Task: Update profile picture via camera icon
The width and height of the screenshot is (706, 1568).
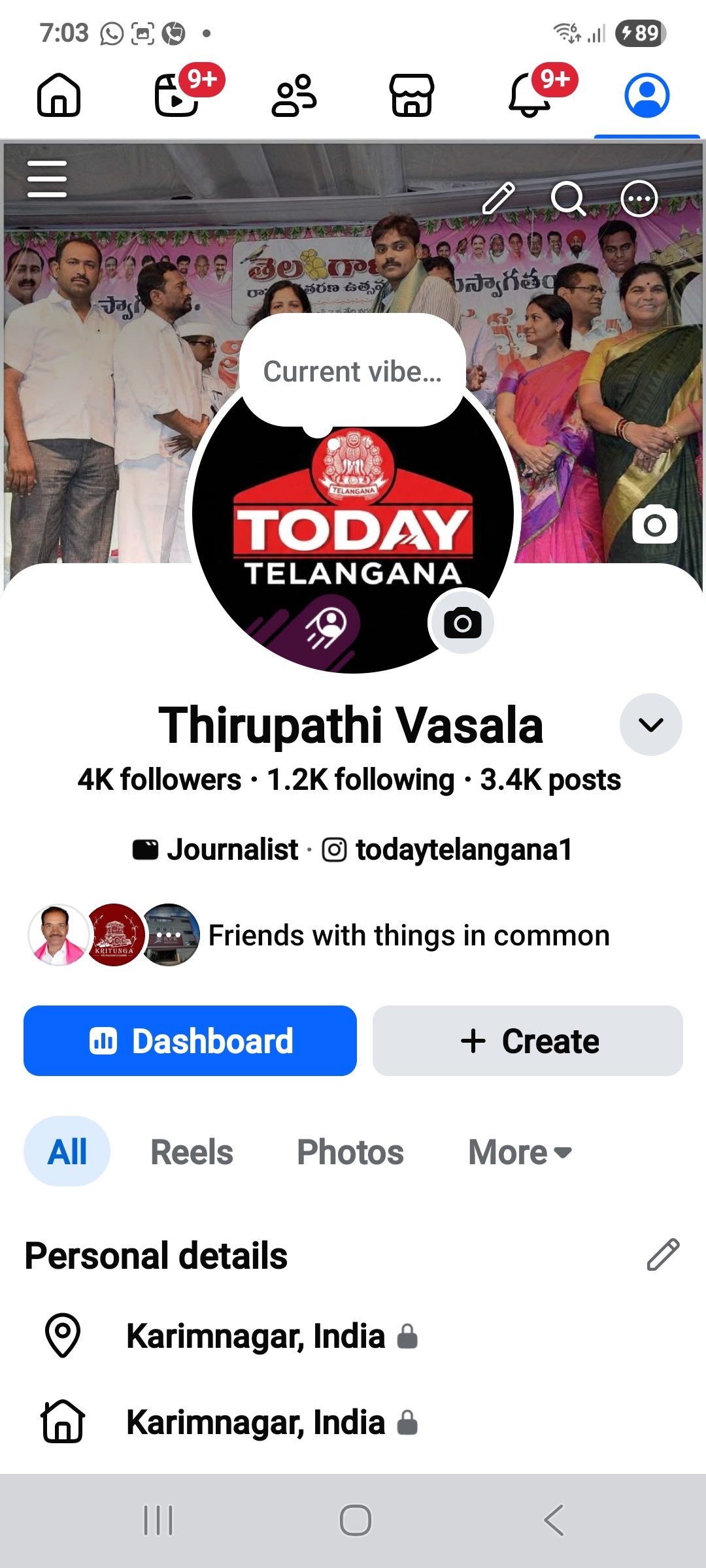Action: [x=462, y=622]
